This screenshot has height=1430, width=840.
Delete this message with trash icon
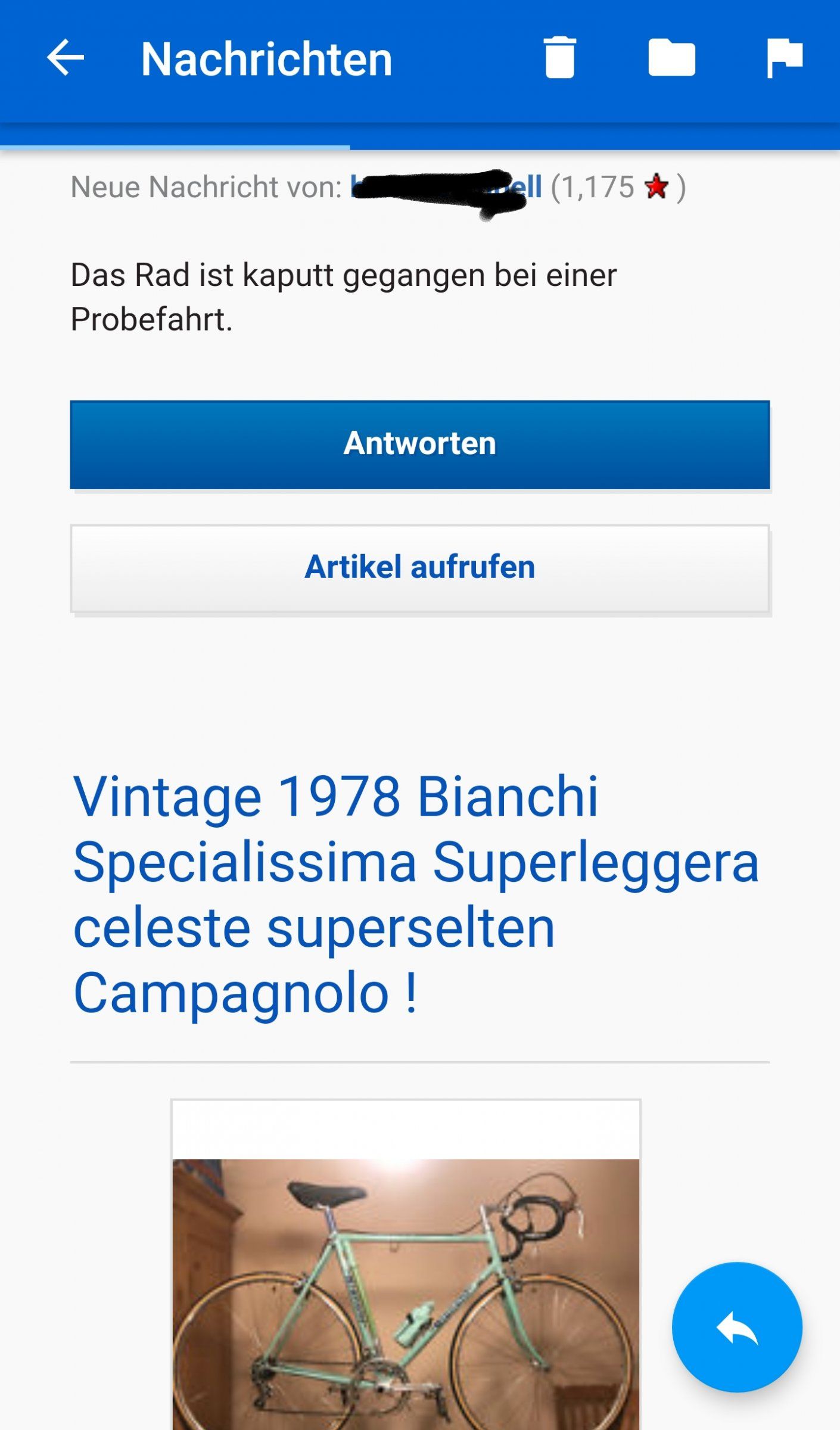click(x=559, y=58)
